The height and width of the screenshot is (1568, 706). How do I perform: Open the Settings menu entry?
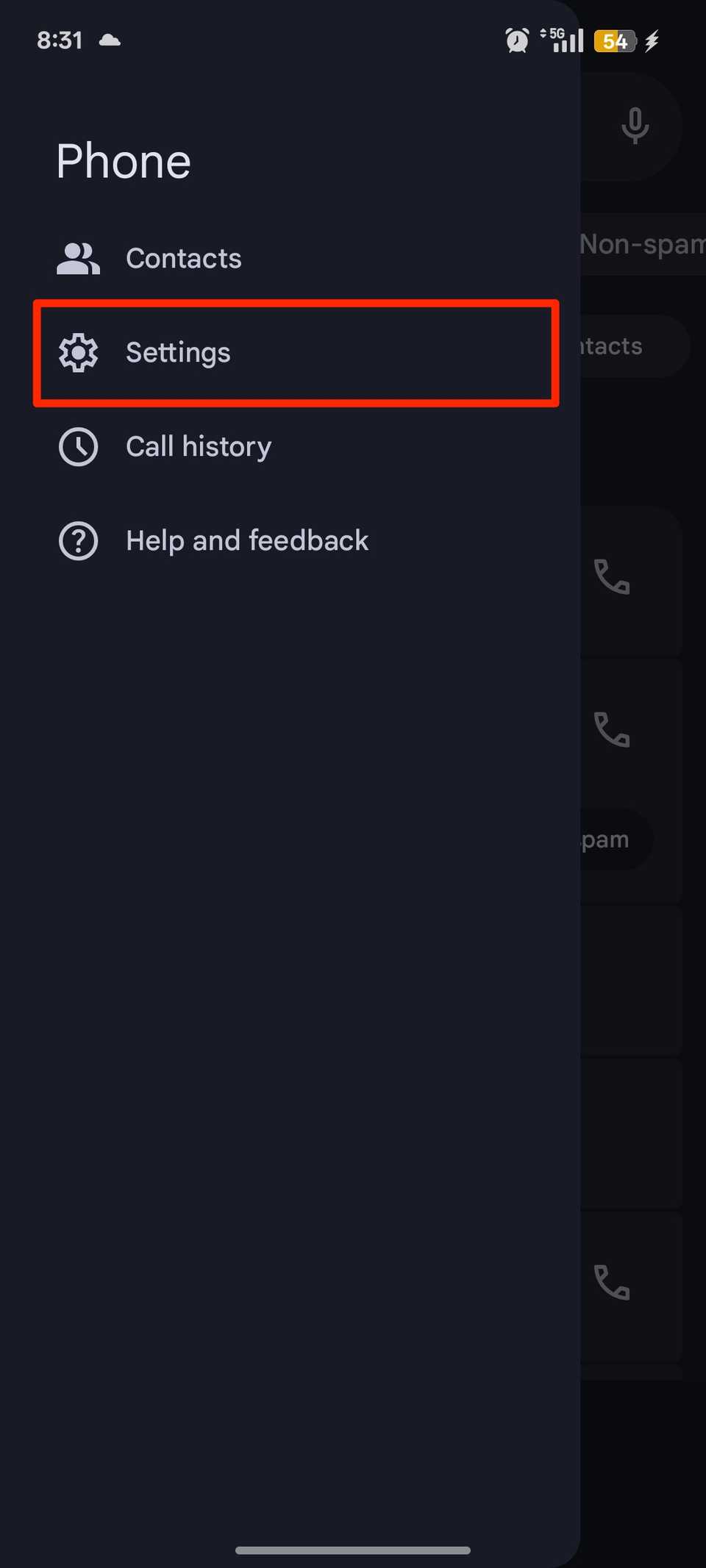pyautogui.click(x=178, y=352)
